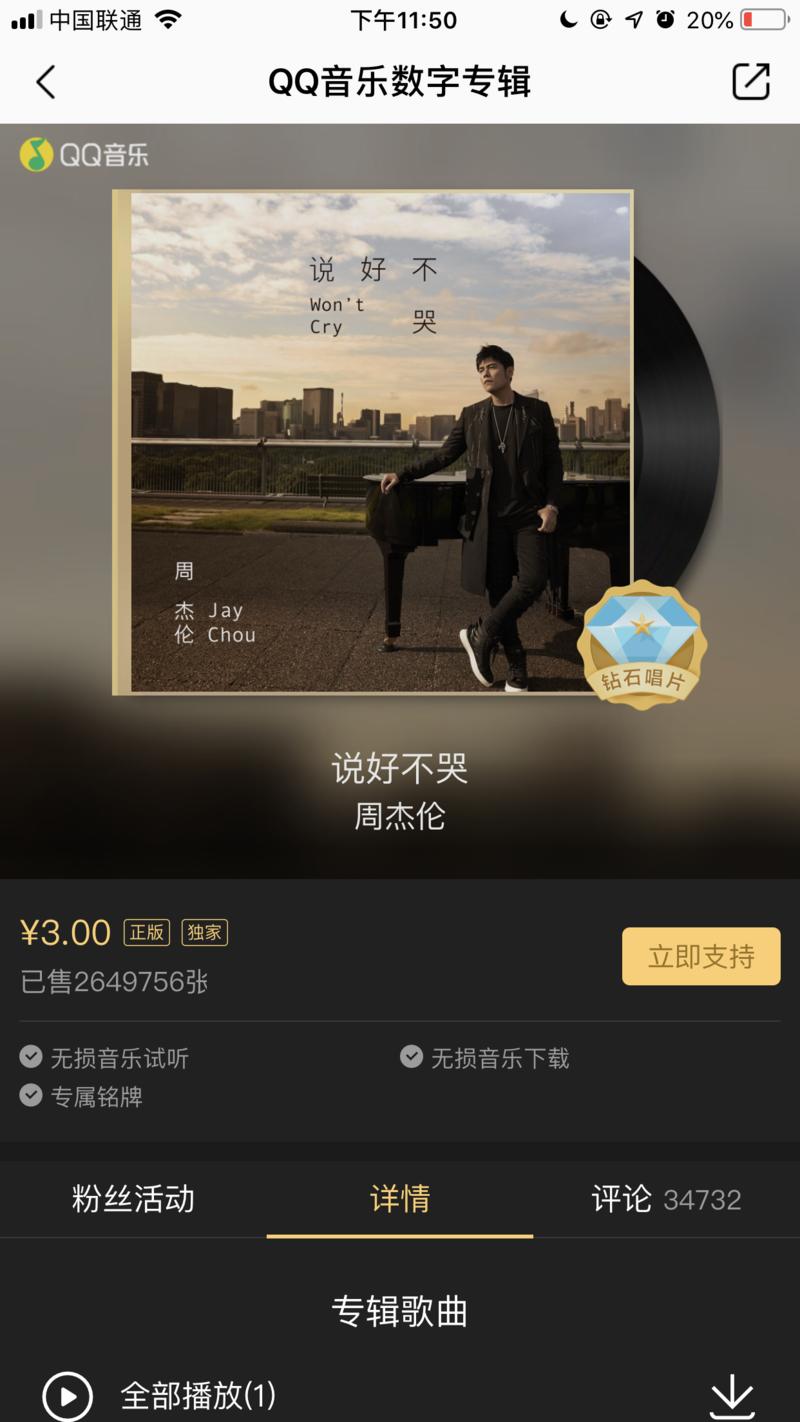Open the 专辑歌曲 song list section
This screenshot has height=1422, width=800.
pos(400,1311)
